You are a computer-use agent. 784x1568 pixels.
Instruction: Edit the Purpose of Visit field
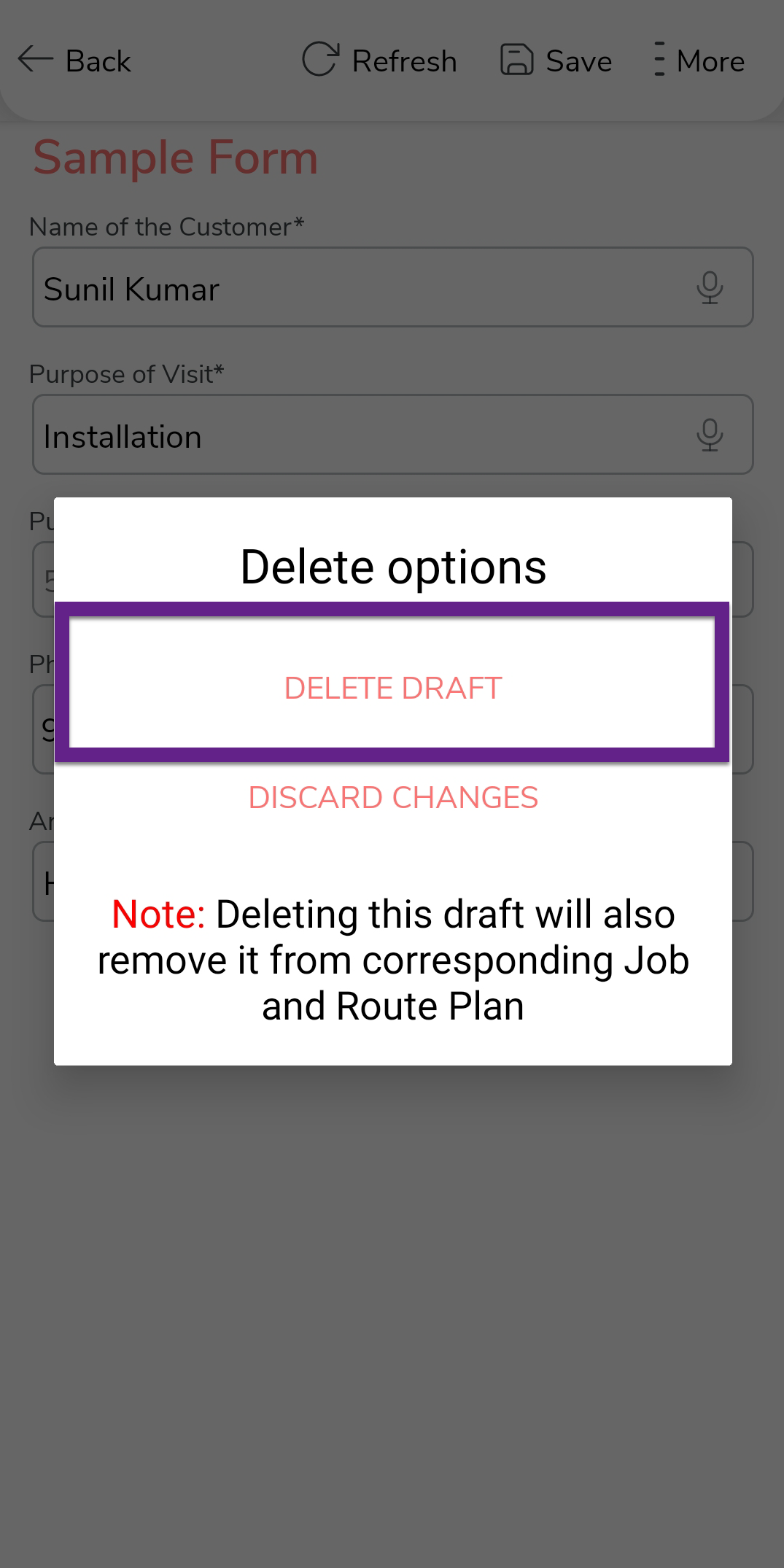pyautogui.click(x=357, y=435)
